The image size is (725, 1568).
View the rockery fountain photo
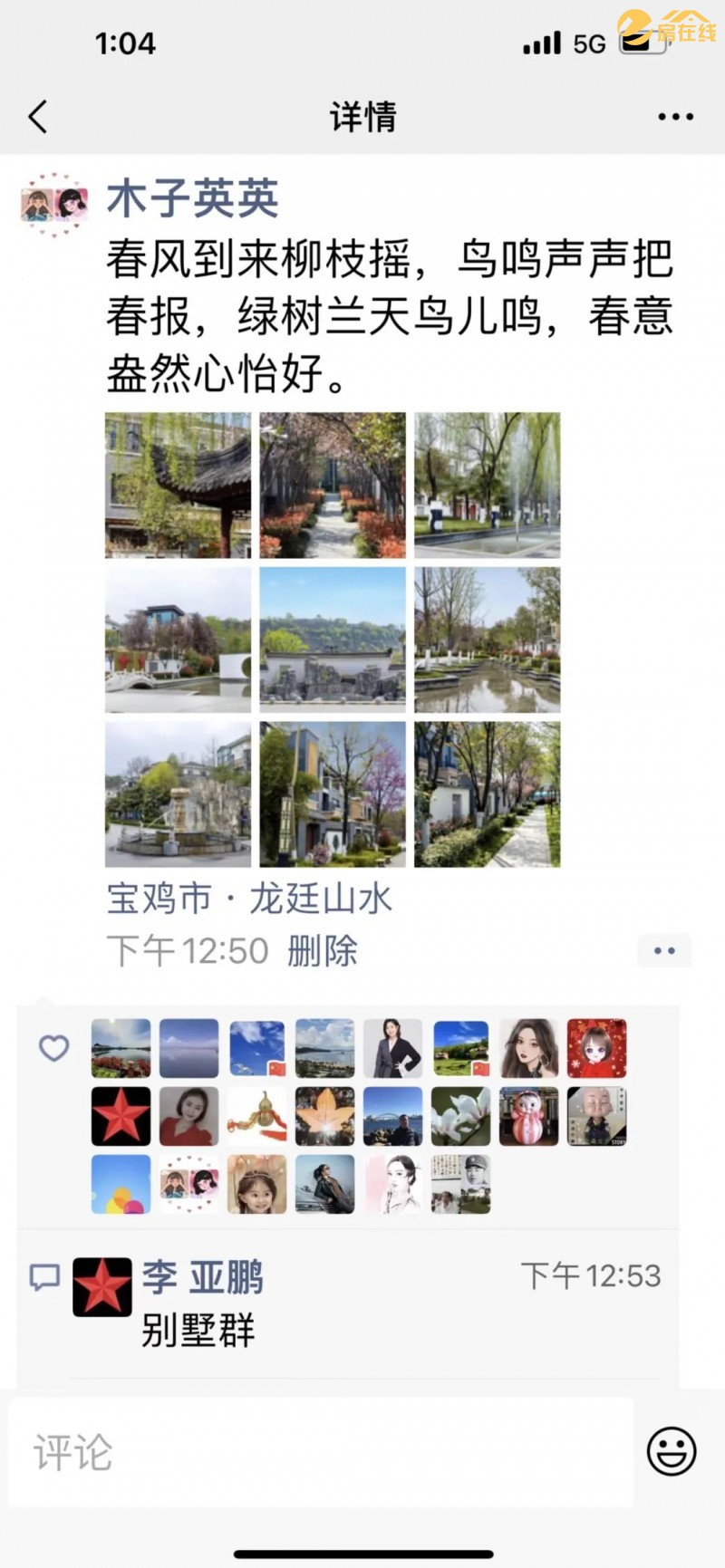point(178,794)
